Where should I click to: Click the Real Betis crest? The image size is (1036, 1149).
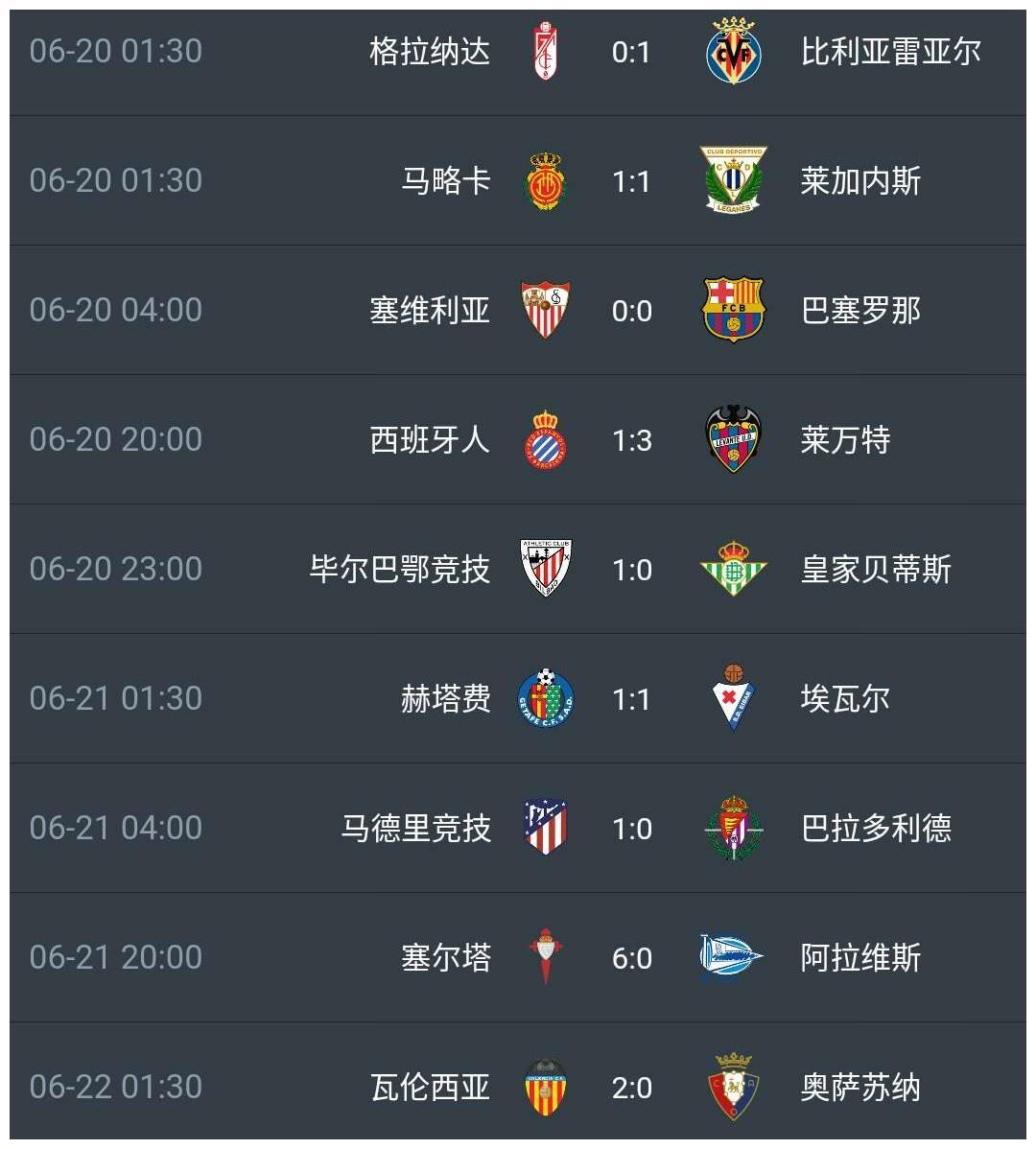(x=734, y=568)
